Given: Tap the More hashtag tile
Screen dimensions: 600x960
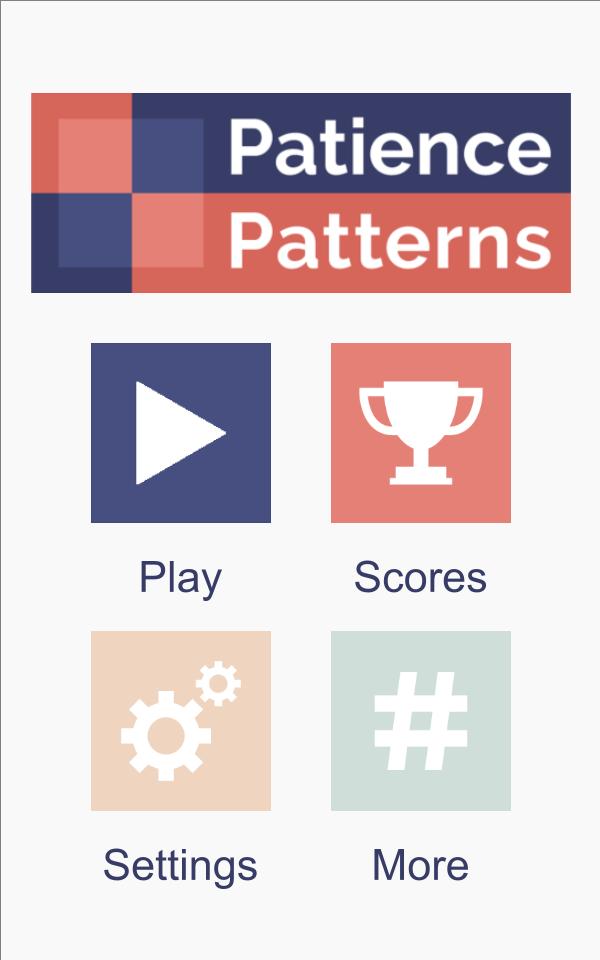Looking at the screenshot, I should (421, 721).
